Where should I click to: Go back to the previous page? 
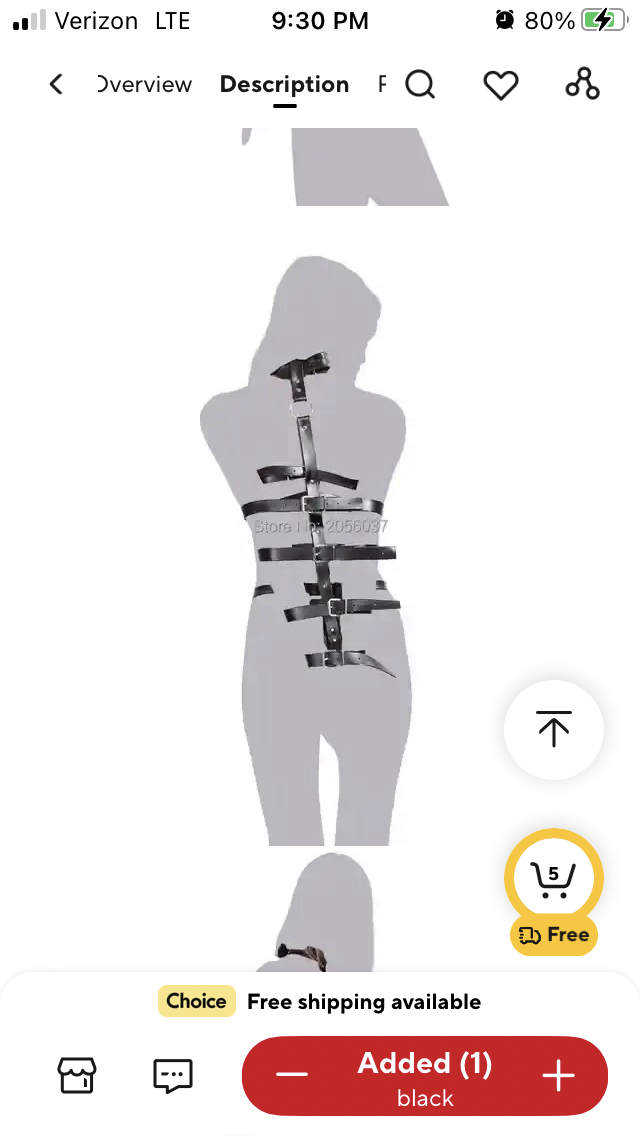click(56, 85)
